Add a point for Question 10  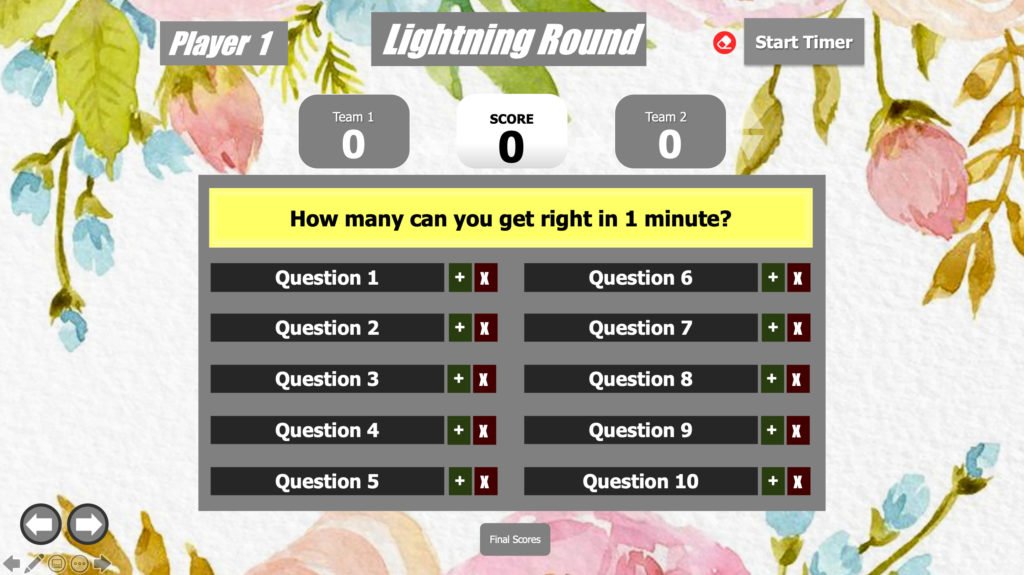pyautogui.click(x=772, y=481)
